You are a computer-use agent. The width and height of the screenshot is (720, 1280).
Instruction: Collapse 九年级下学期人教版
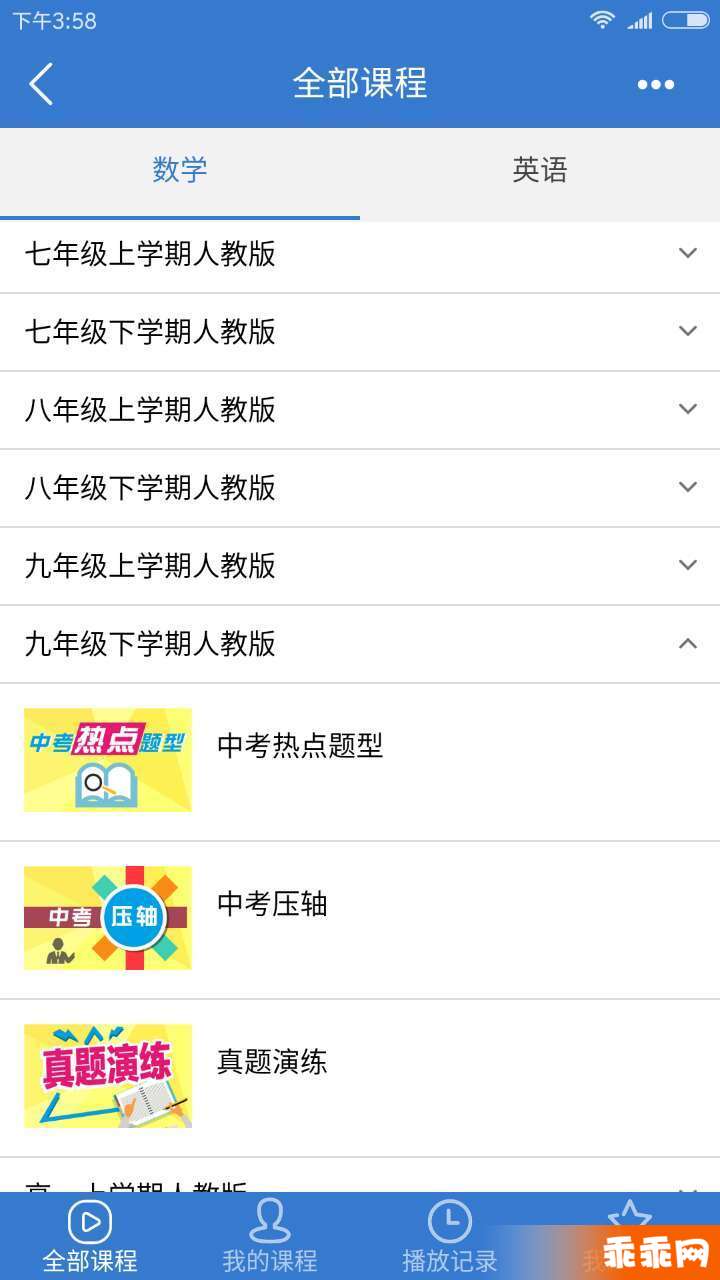click(360, 644)
